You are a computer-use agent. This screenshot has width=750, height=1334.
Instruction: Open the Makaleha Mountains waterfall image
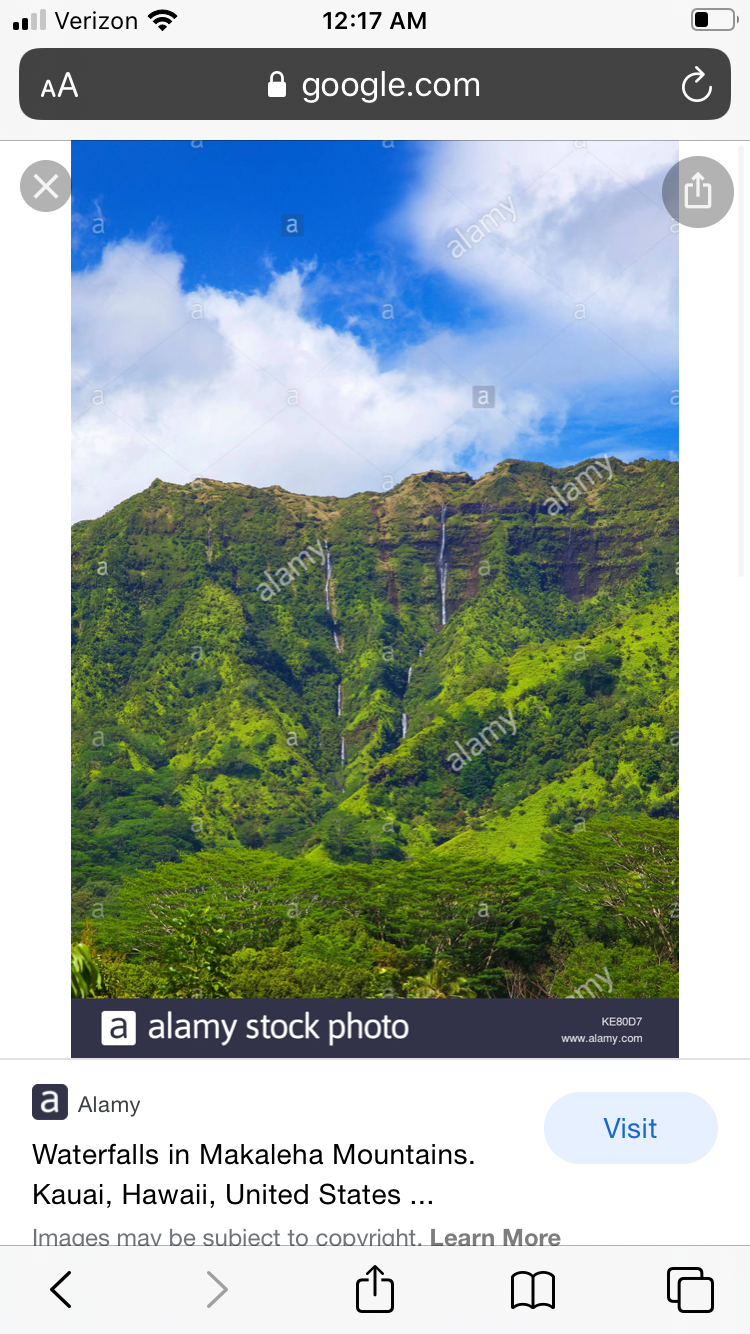pos(375,598)
